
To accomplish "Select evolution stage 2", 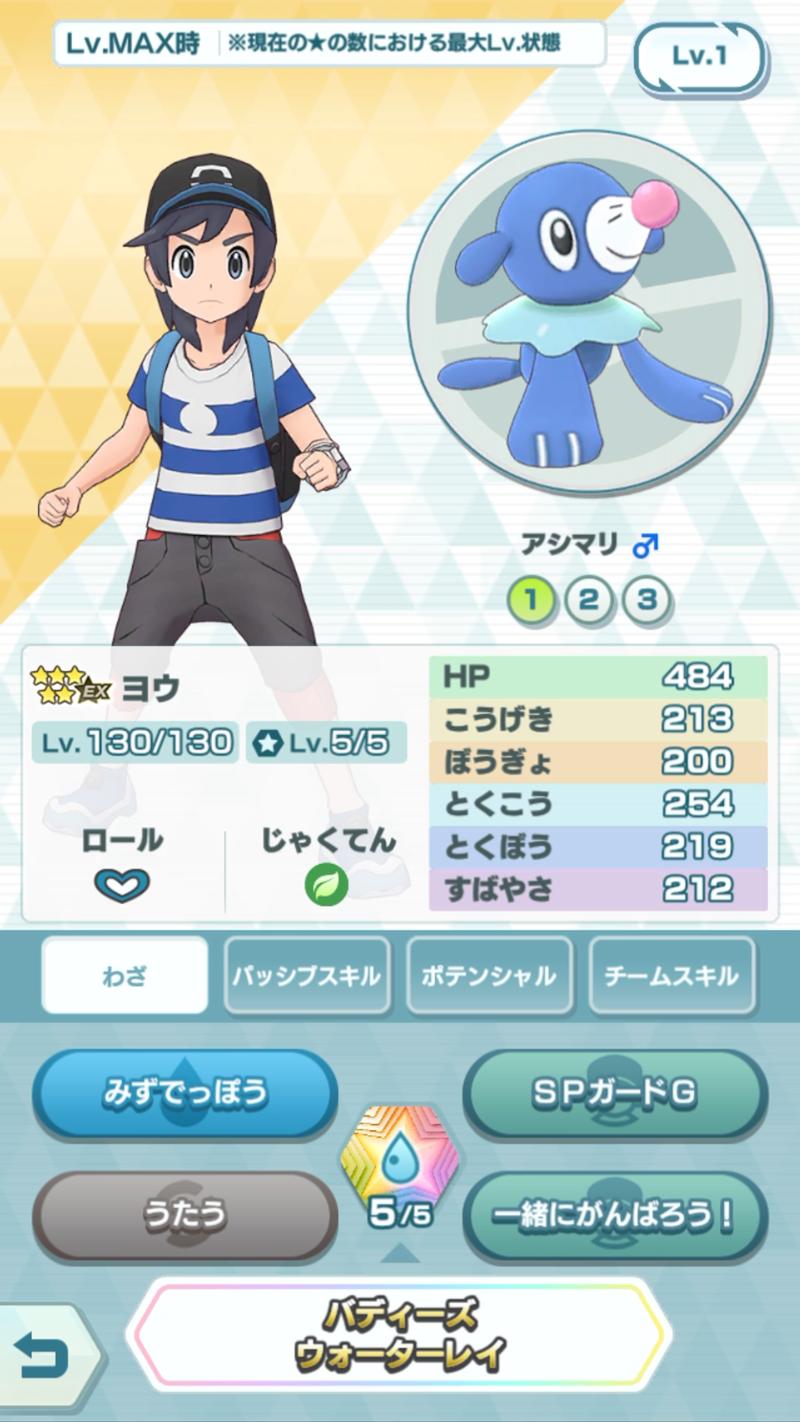I will point(589,600).
